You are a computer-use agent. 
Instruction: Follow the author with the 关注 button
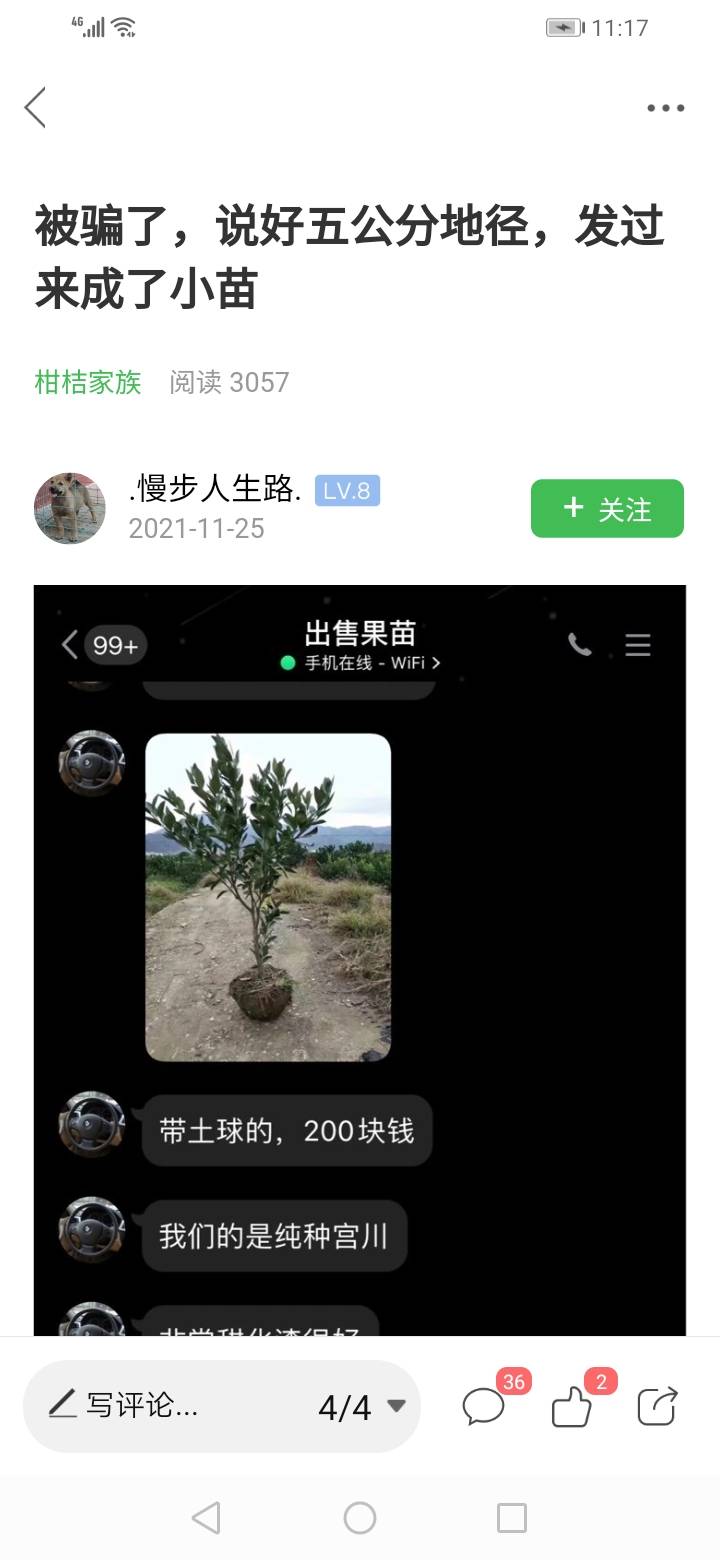(x=607, y=508)
